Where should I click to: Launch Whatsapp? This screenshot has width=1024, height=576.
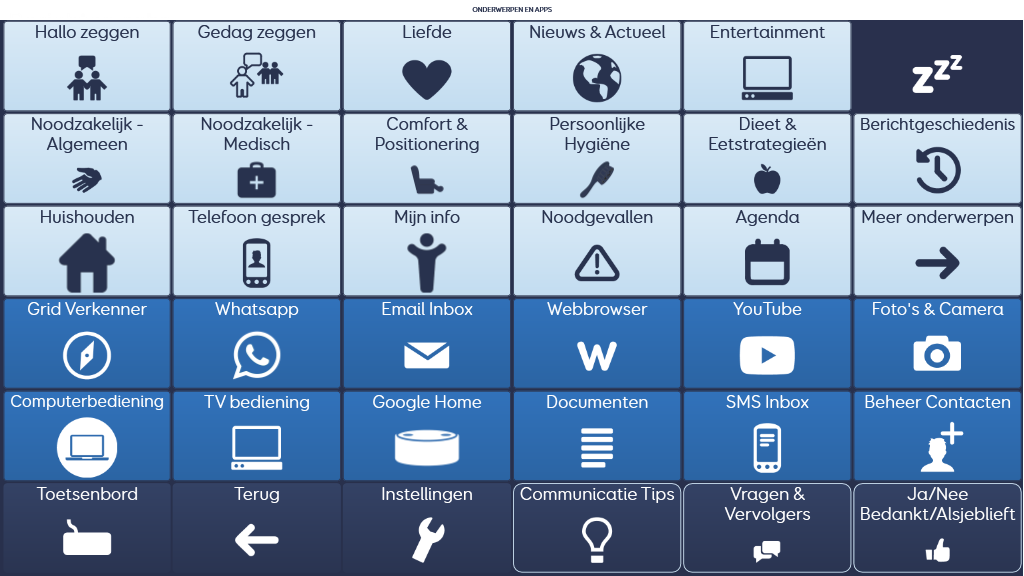[x=257, y=342]
